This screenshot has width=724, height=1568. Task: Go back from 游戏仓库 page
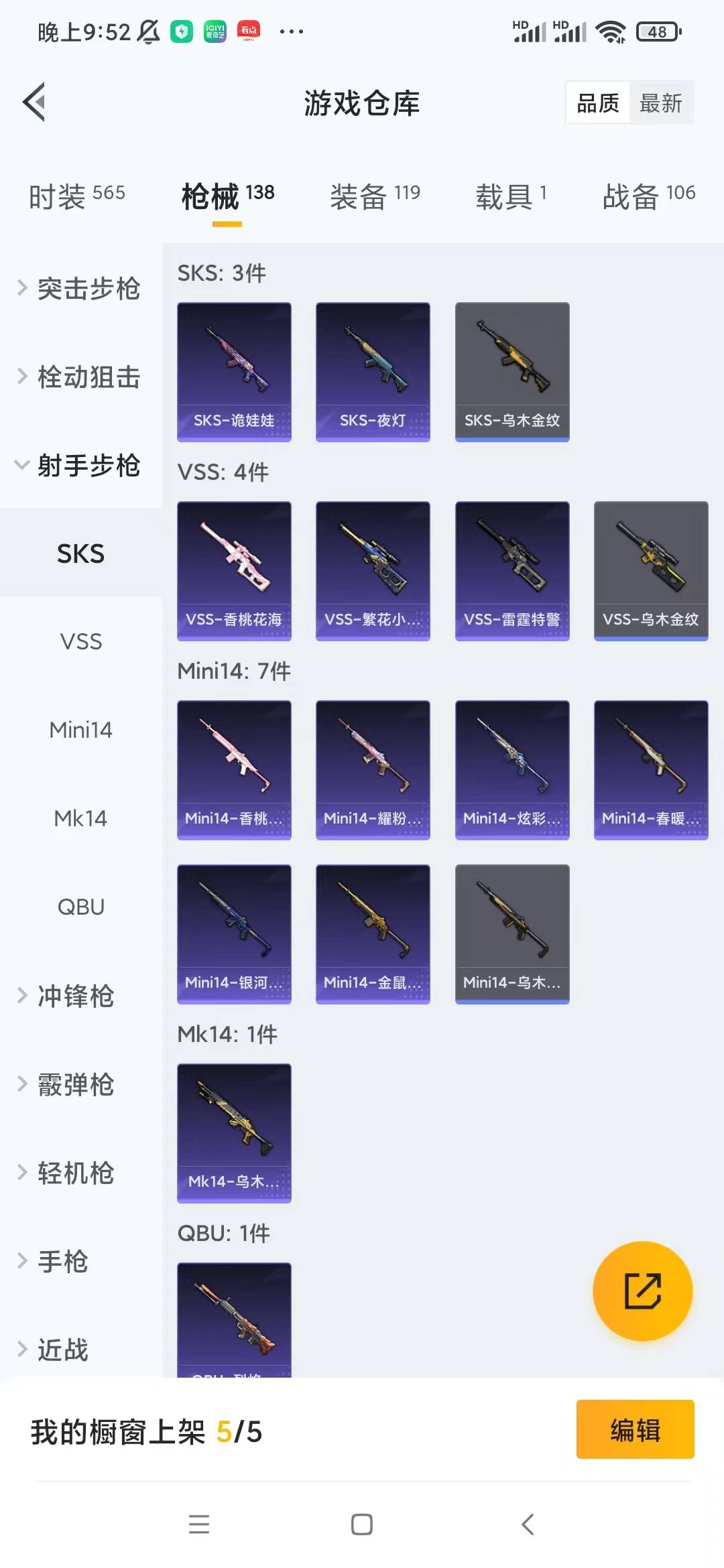(35, 103)
